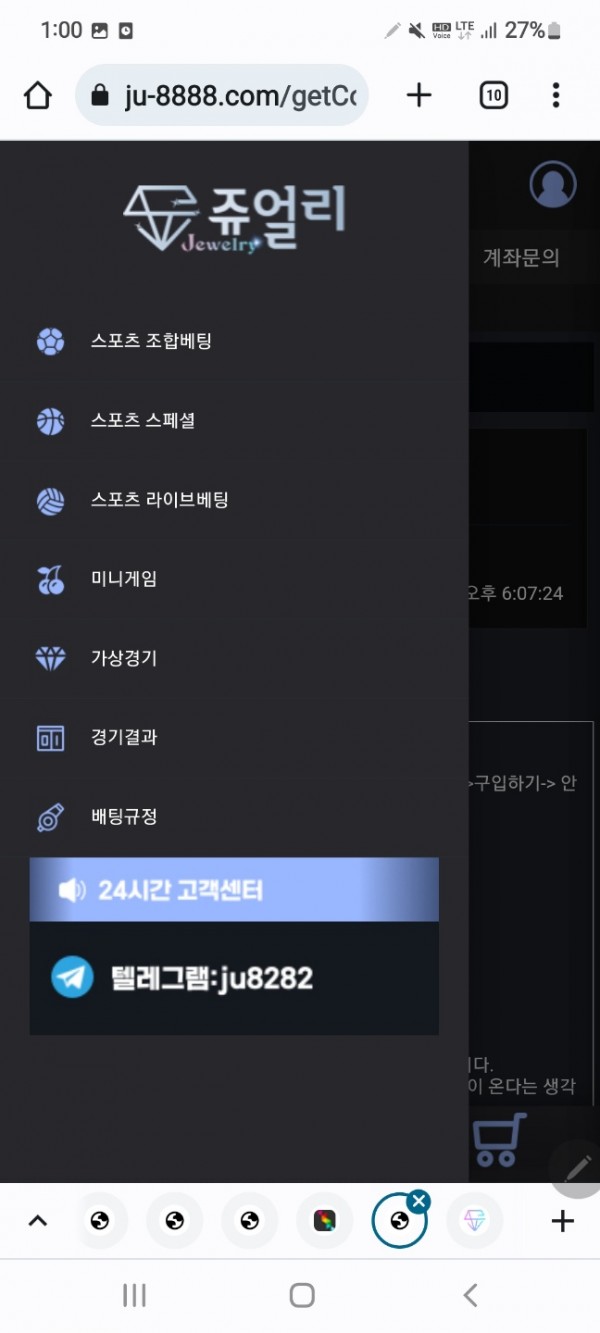Open 스포츠 스페셜 menu item
The width and height of the screenshot is (600, 1333).
pos(142,420)
